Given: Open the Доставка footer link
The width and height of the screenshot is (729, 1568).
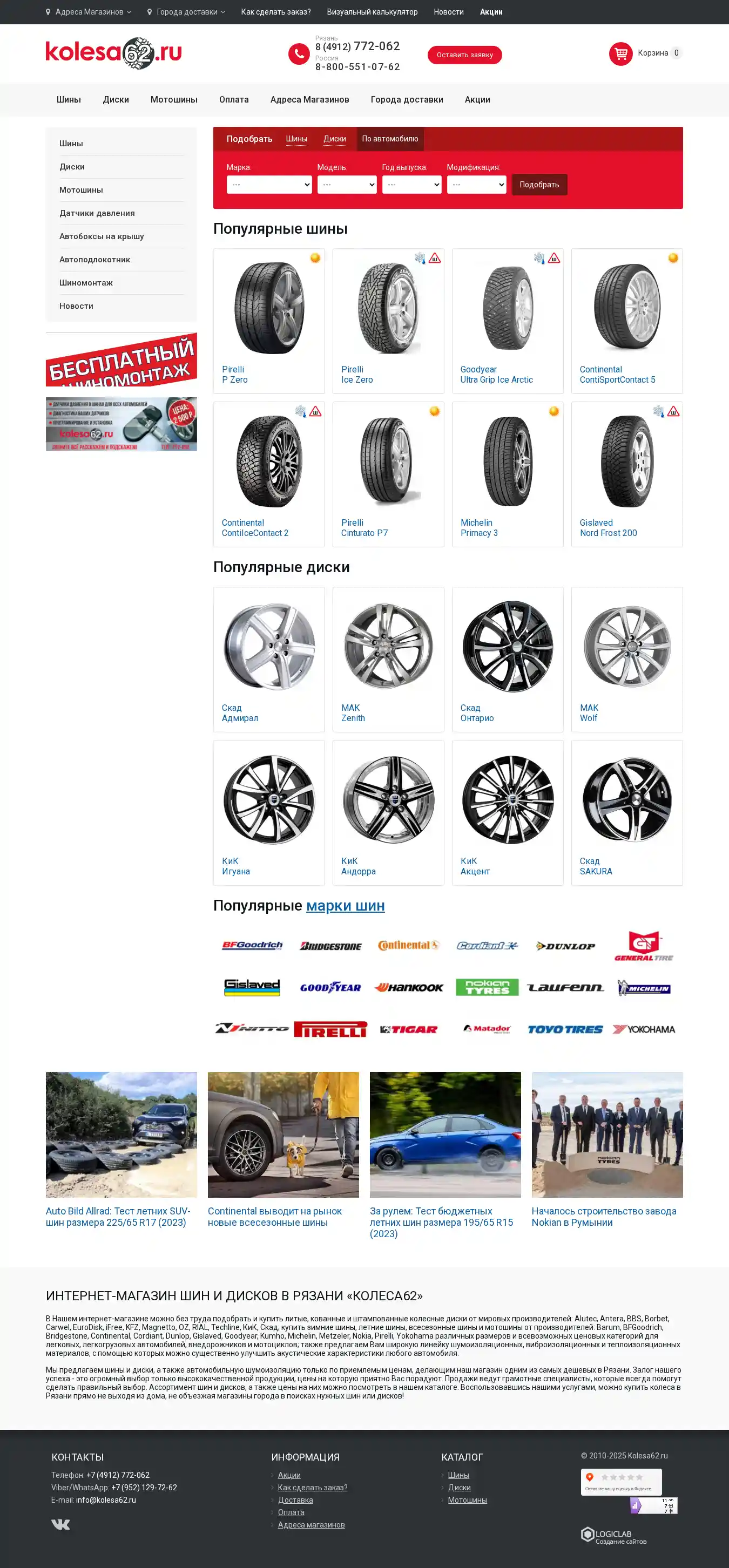Looking at the screenshot, I should tap(295, 1500).
